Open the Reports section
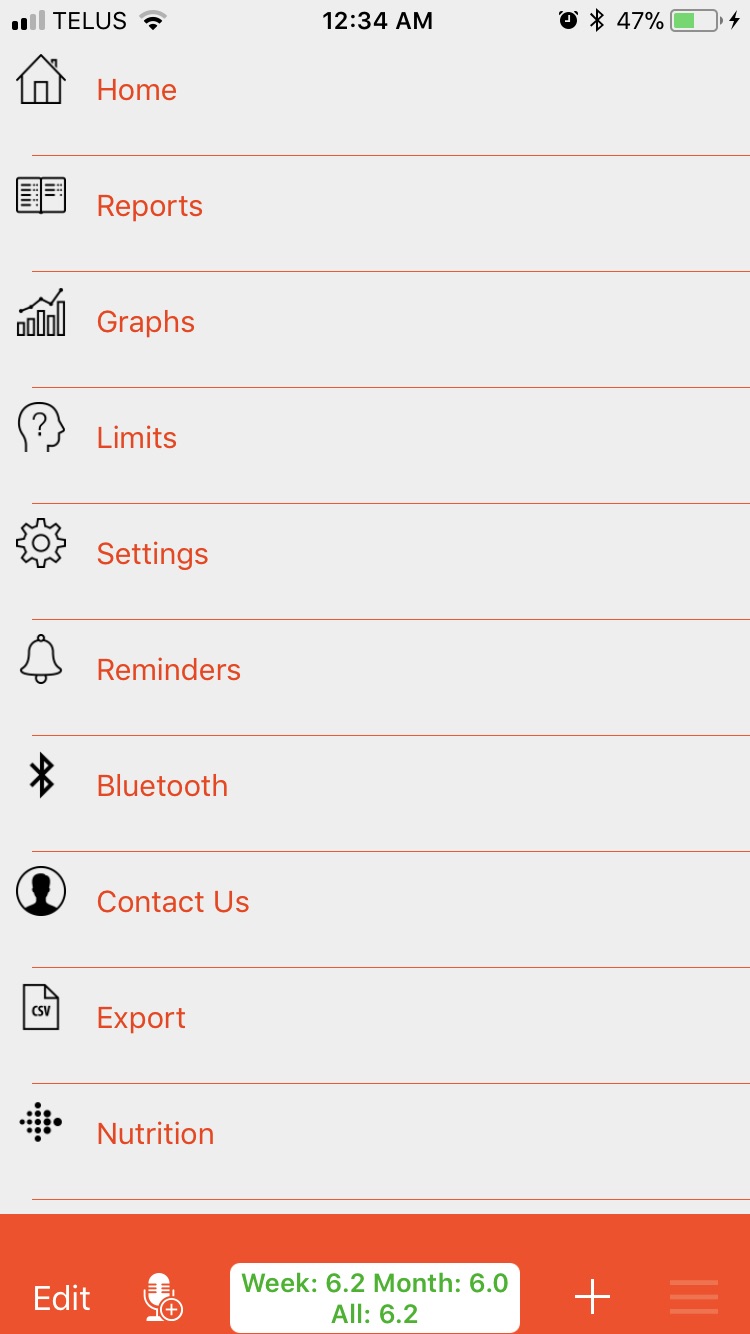The width and height of the screenshot is (750, 1334). [149, 206]
